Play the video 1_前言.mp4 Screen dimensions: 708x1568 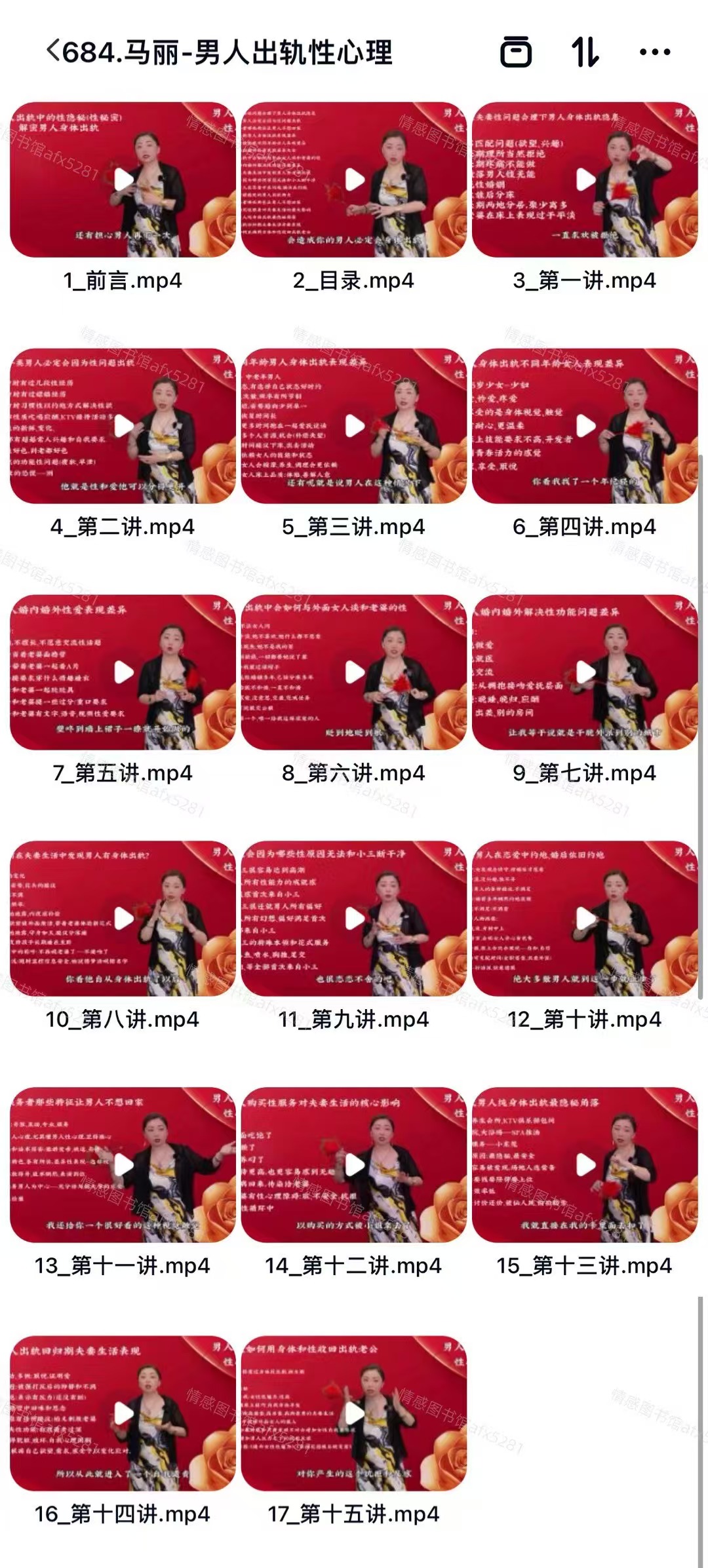click(123, 180)
